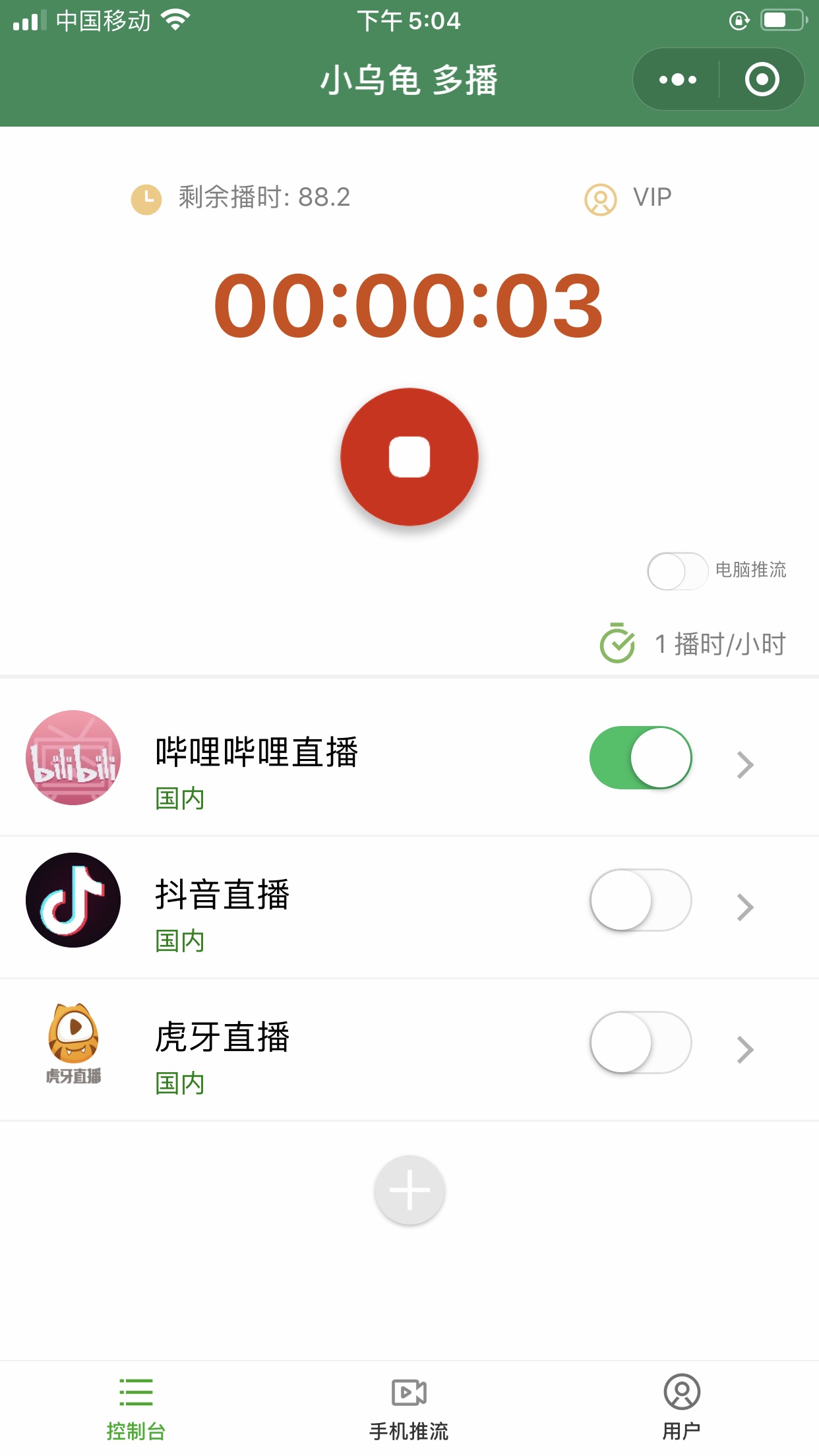Viewport: 819px width, 1456px height.
Task: Turn off 哔哩哔哩直播 streaming switch
Action: point(640,758)
